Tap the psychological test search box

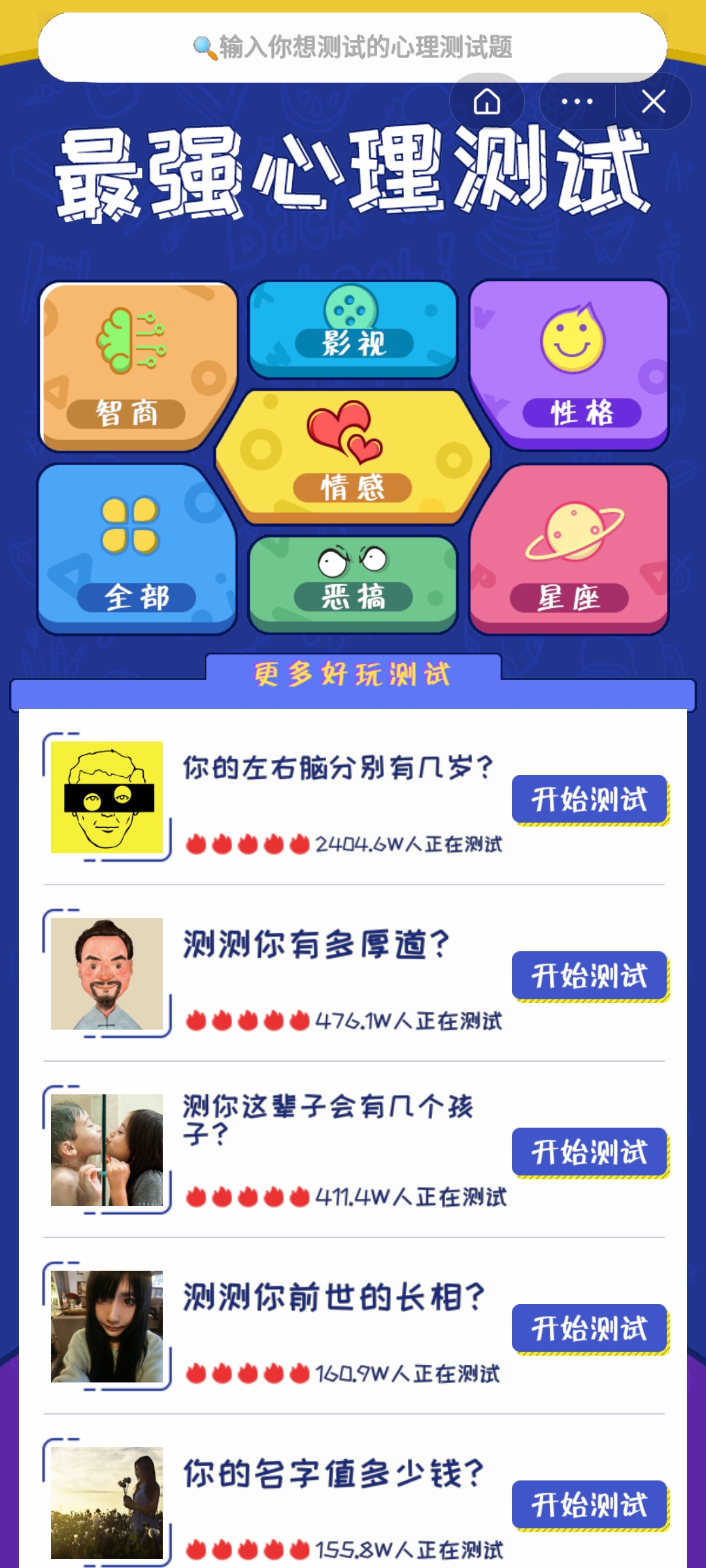pyautogui.click(x=352, y=47)
